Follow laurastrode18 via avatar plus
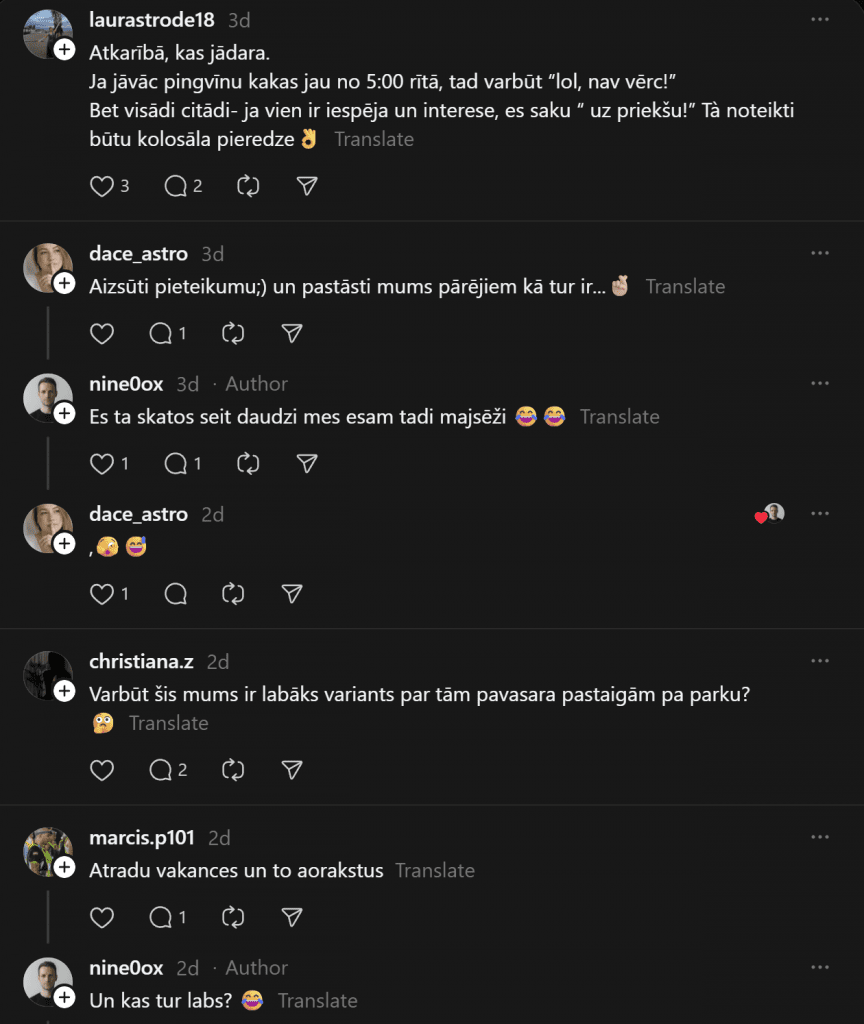Viewport: 864px width, 1024px height. [x=65, y=50]
